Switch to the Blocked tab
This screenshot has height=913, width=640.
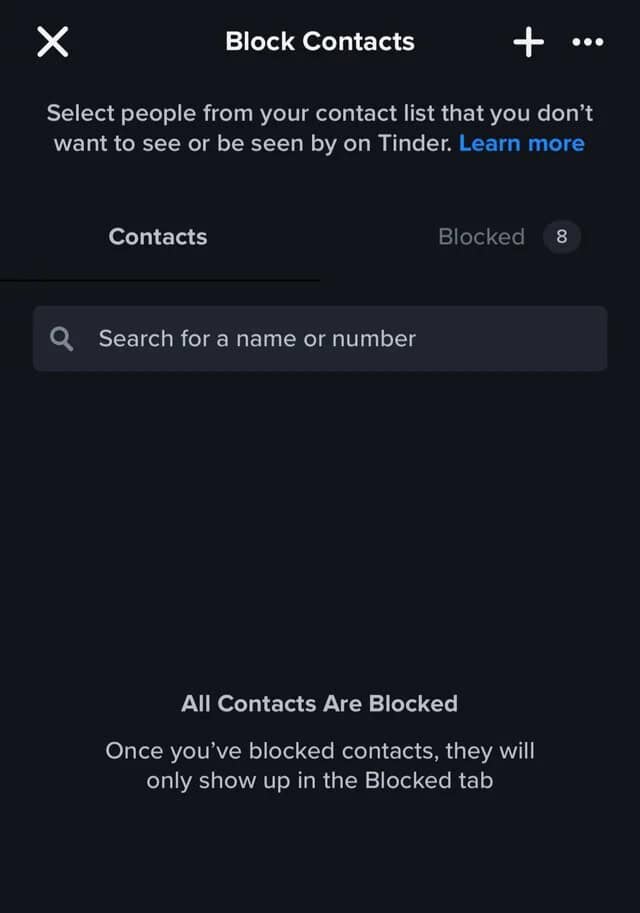(x=482, y=237)
